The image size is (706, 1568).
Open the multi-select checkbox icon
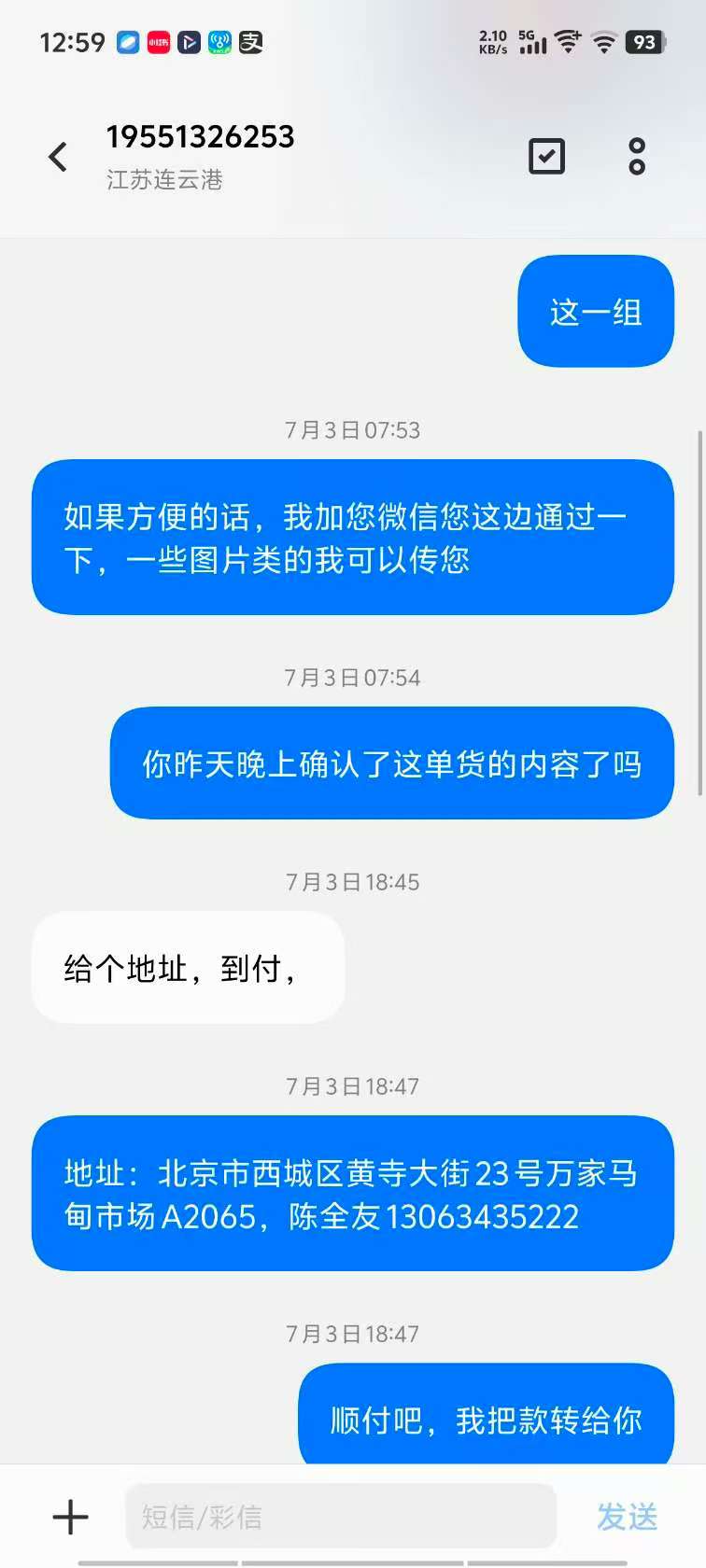(x=546, y=156)
